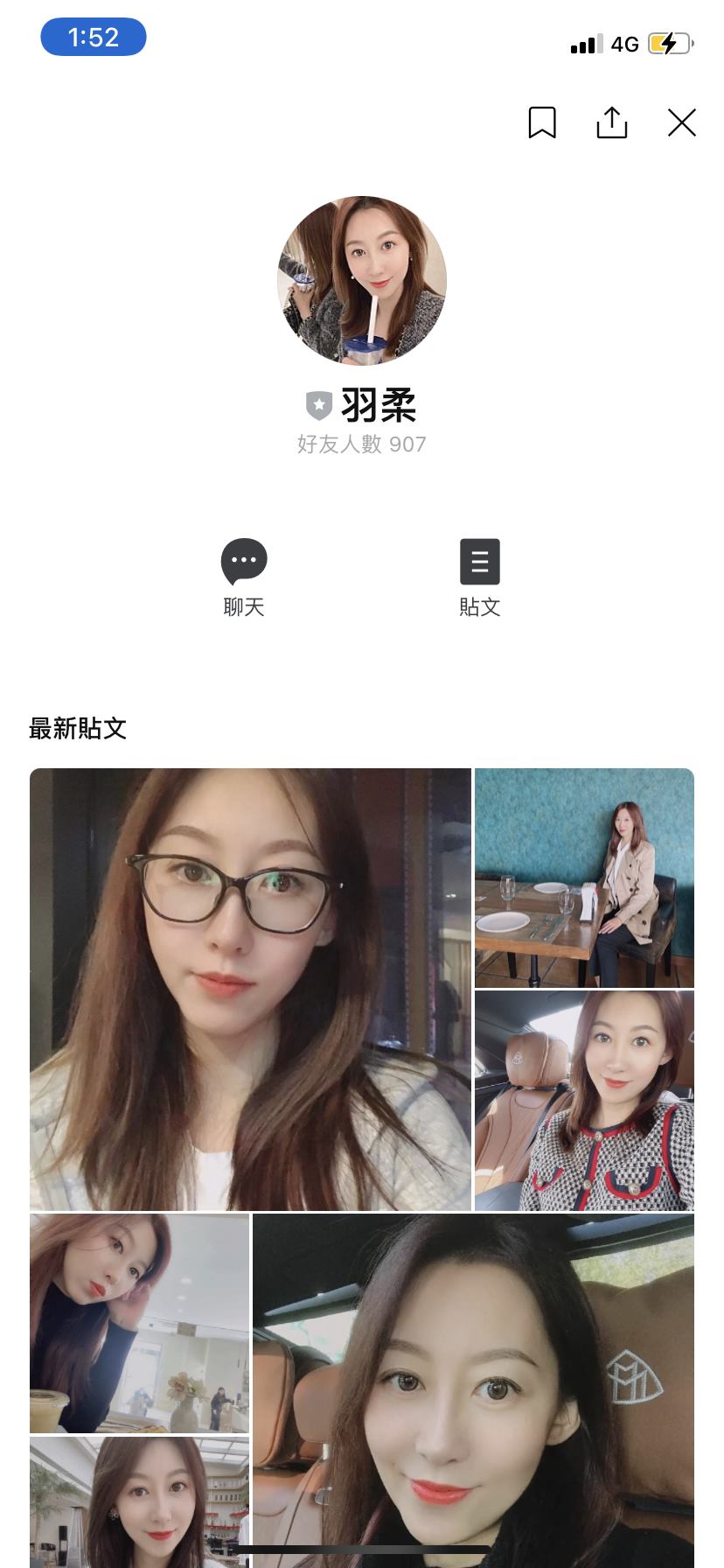
Task: Open the post with the black top selfie
Action: tap(139, 1323)
